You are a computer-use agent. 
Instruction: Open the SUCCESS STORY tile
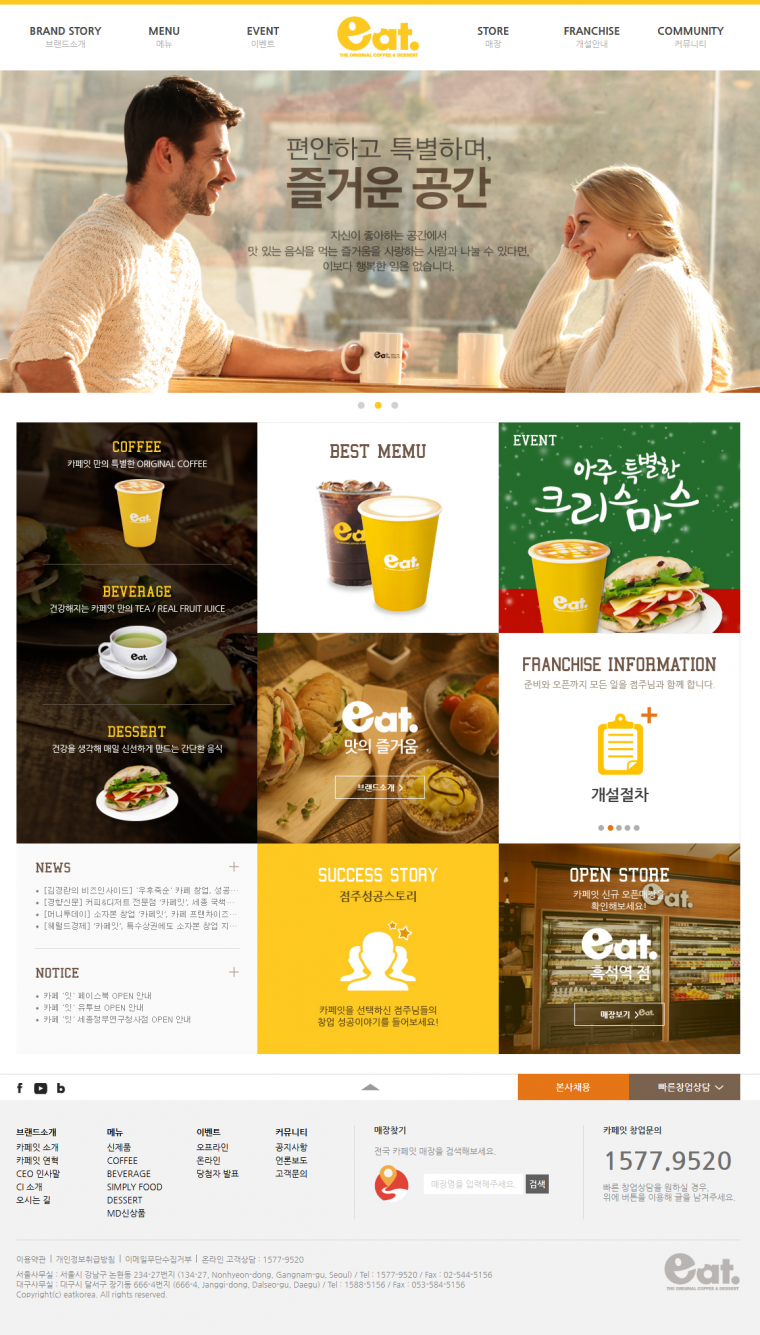378,948
